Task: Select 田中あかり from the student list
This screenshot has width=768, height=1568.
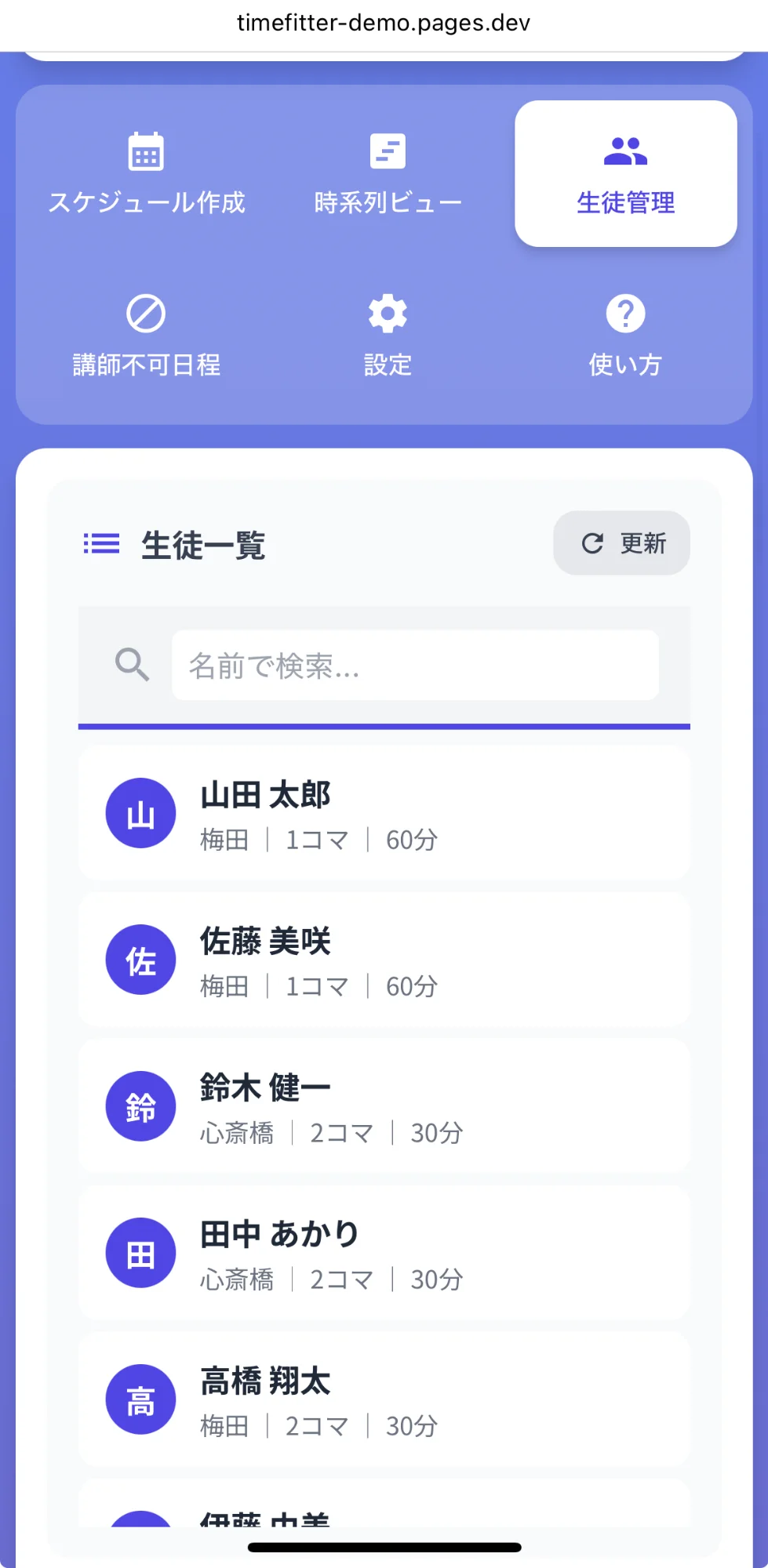Action: coord(384,1253)
